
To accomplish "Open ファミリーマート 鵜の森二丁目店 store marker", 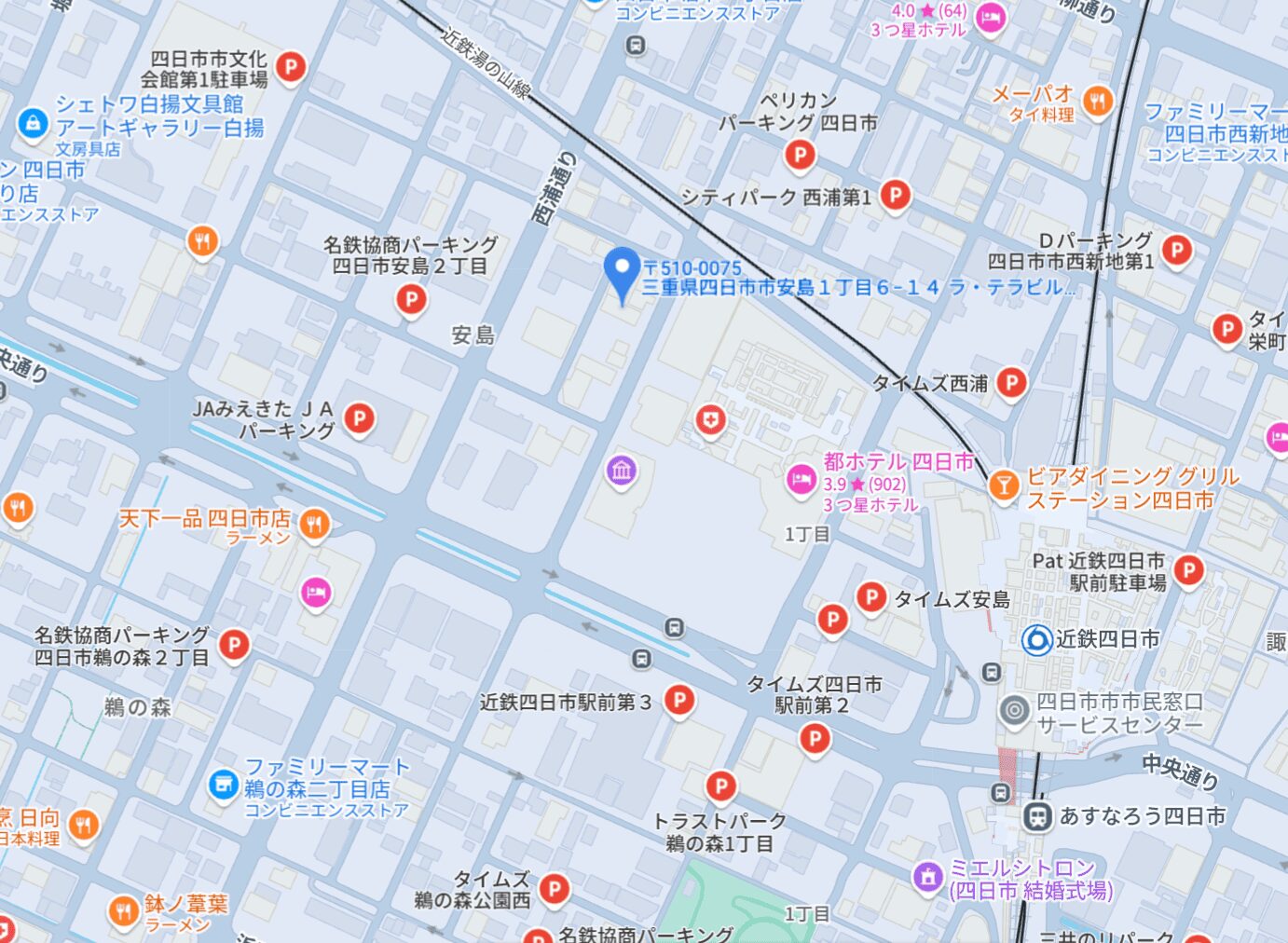I will point(223,785).
